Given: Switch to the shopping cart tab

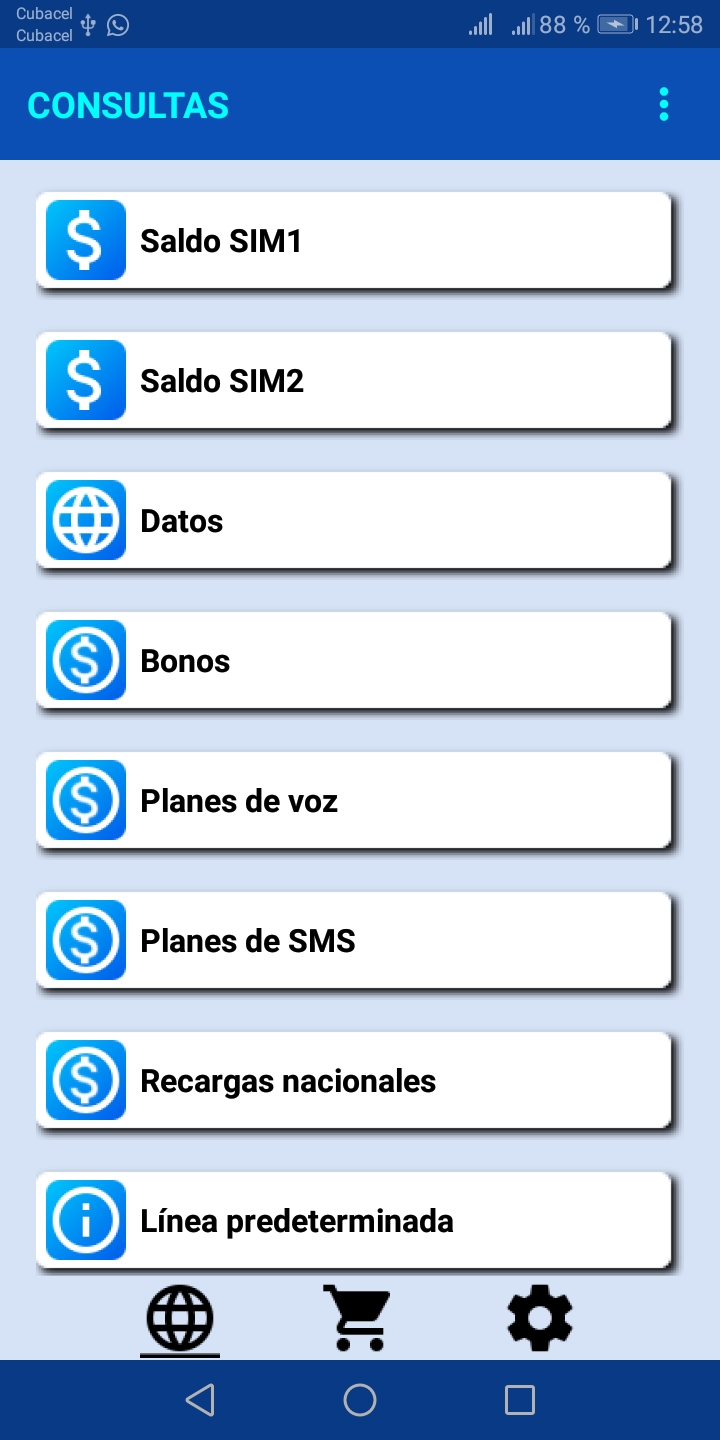Looking at the screenshot, I should pos(358,1318).
